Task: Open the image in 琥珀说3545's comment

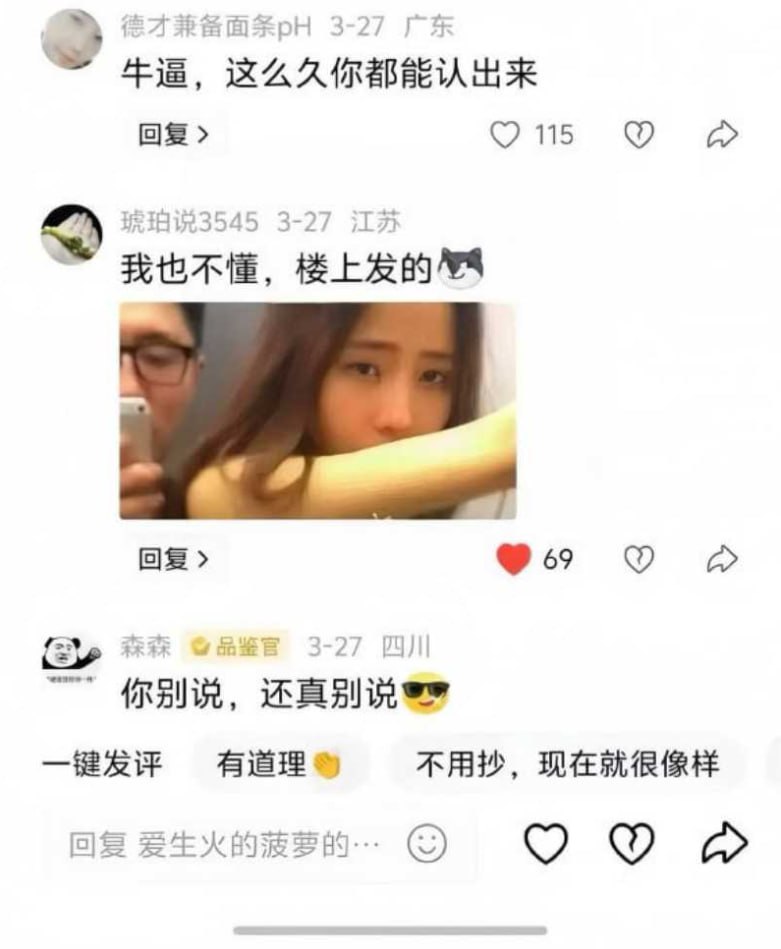Action: point(318,410)
